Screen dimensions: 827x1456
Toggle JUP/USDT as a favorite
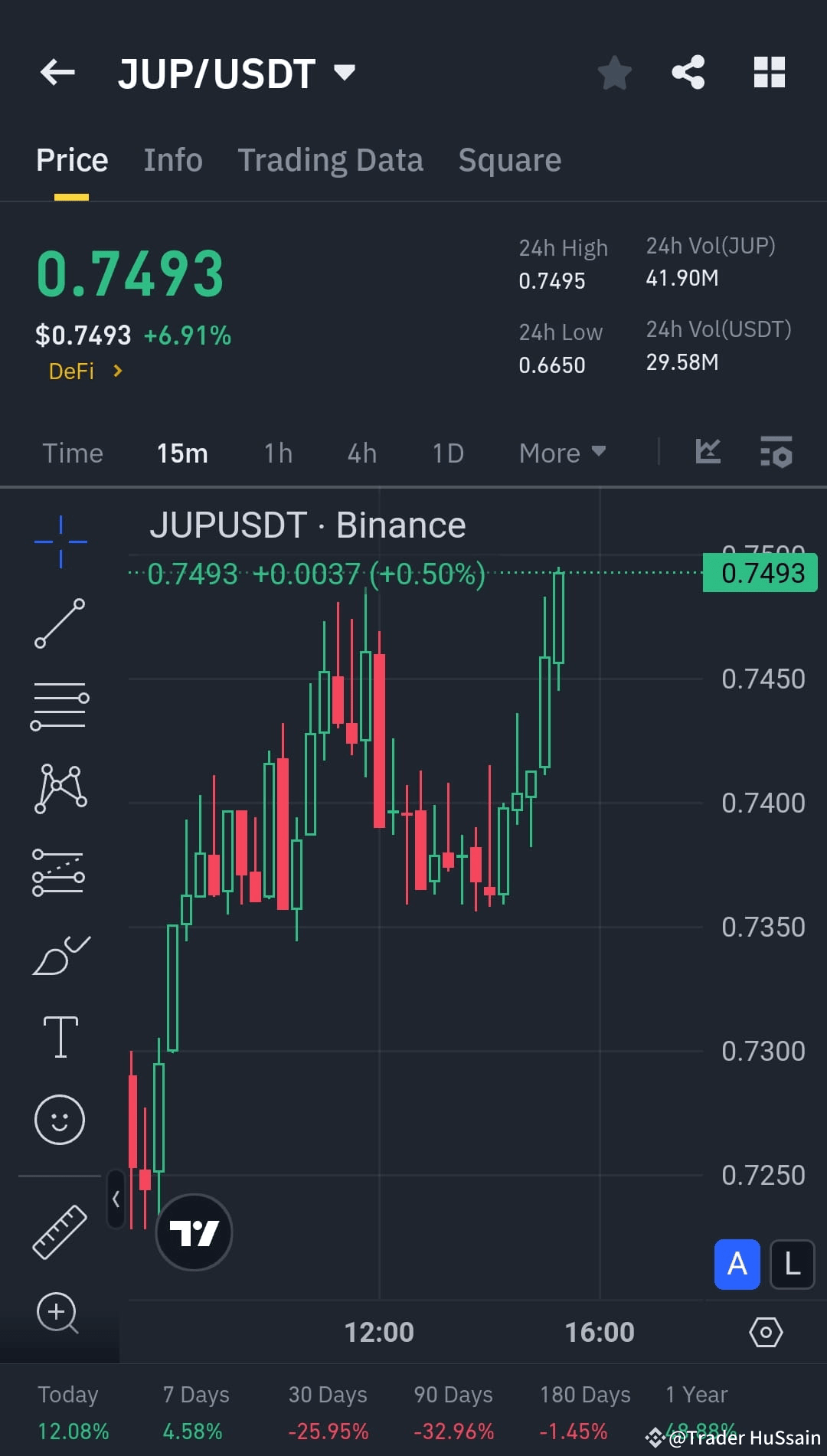(x=614, y=72)
